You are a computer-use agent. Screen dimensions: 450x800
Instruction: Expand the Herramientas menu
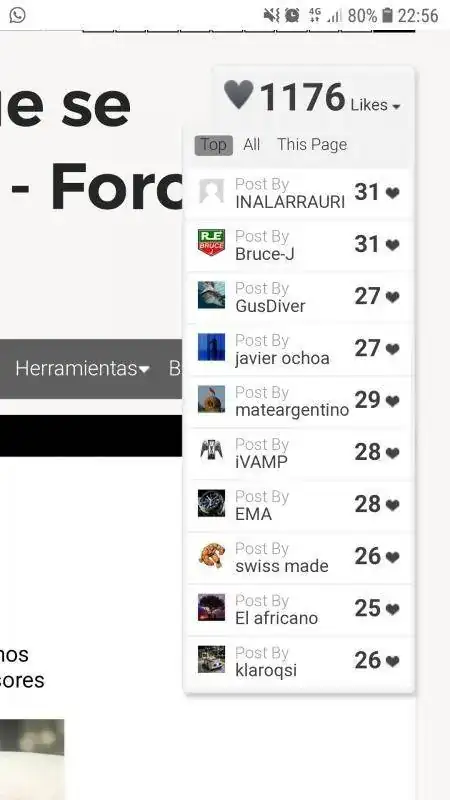point(82,368)
